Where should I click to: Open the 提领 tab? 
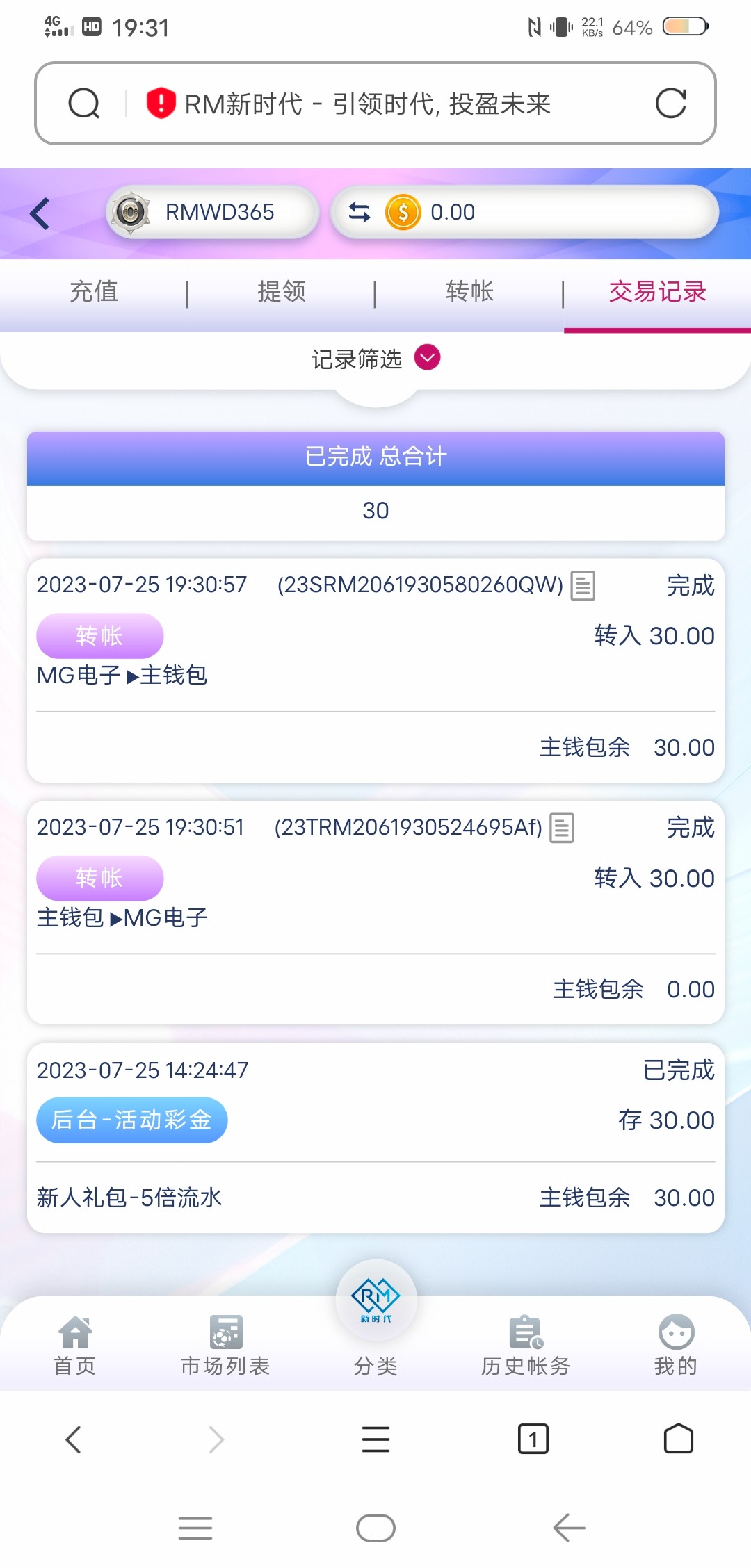pos(282,292)
